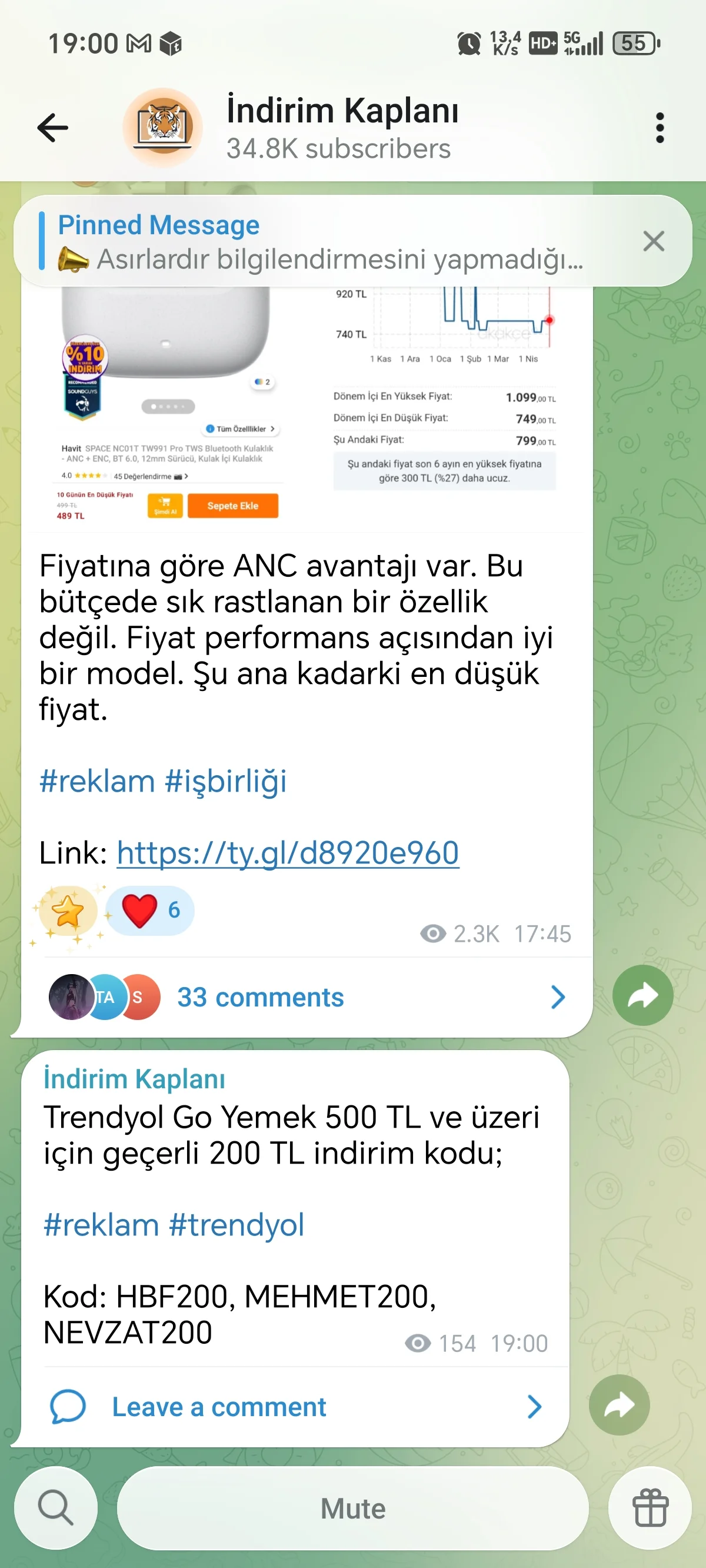Tap the red heart reaction
The height and width of the screenshot is (1568, 706).
tap(149, 911)
